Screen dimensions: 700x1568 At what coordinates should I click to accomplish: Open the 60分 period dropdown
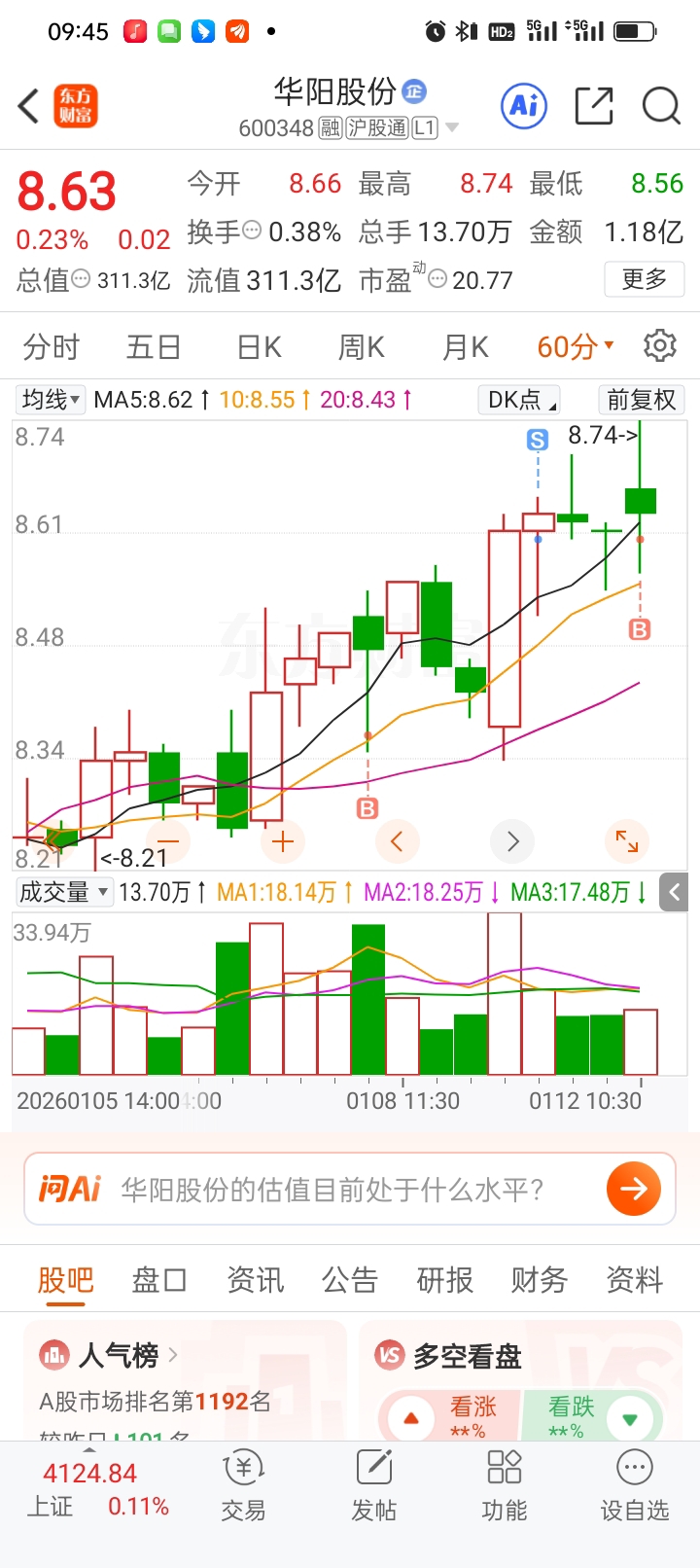coord(575,347)
